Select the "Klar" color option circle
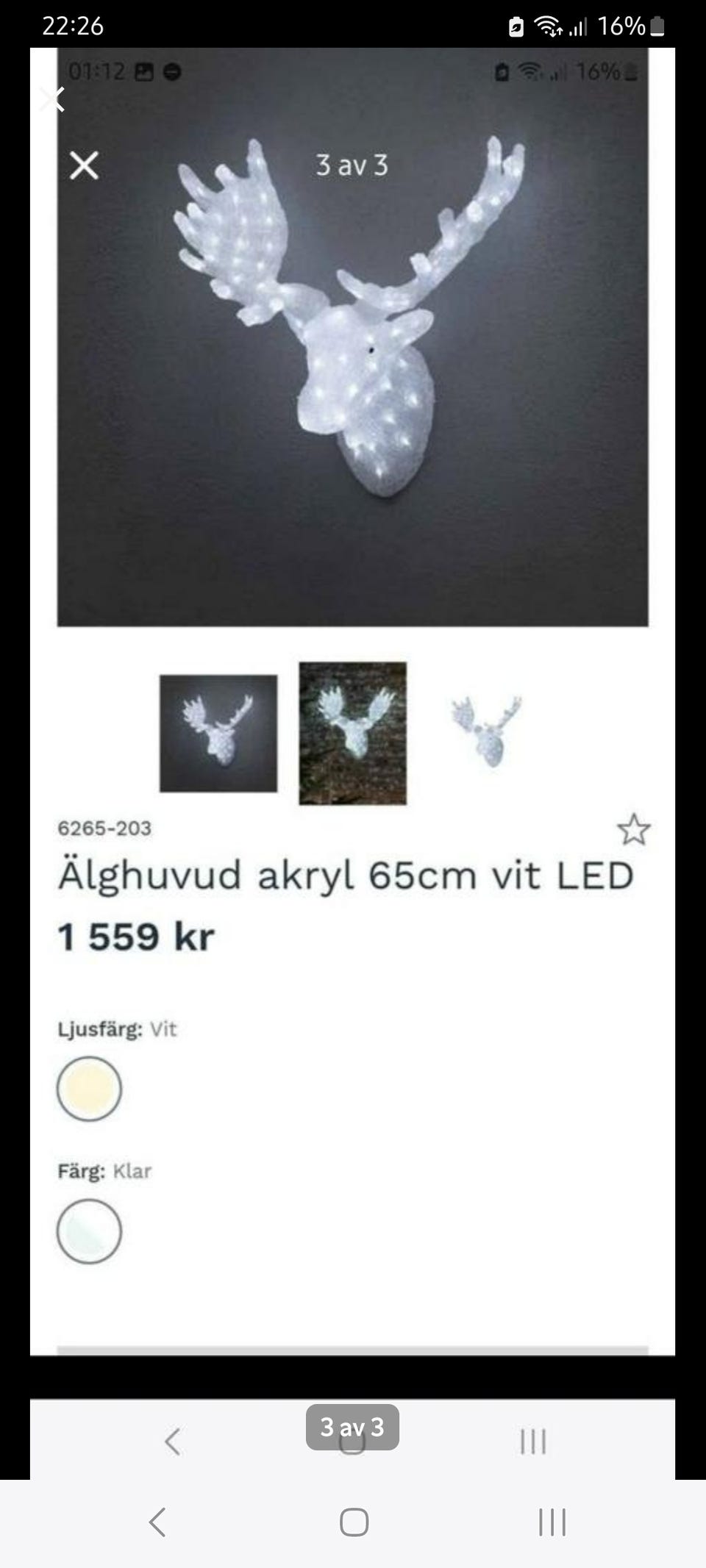This screenshot has height=1568, width=706. 88,1233
